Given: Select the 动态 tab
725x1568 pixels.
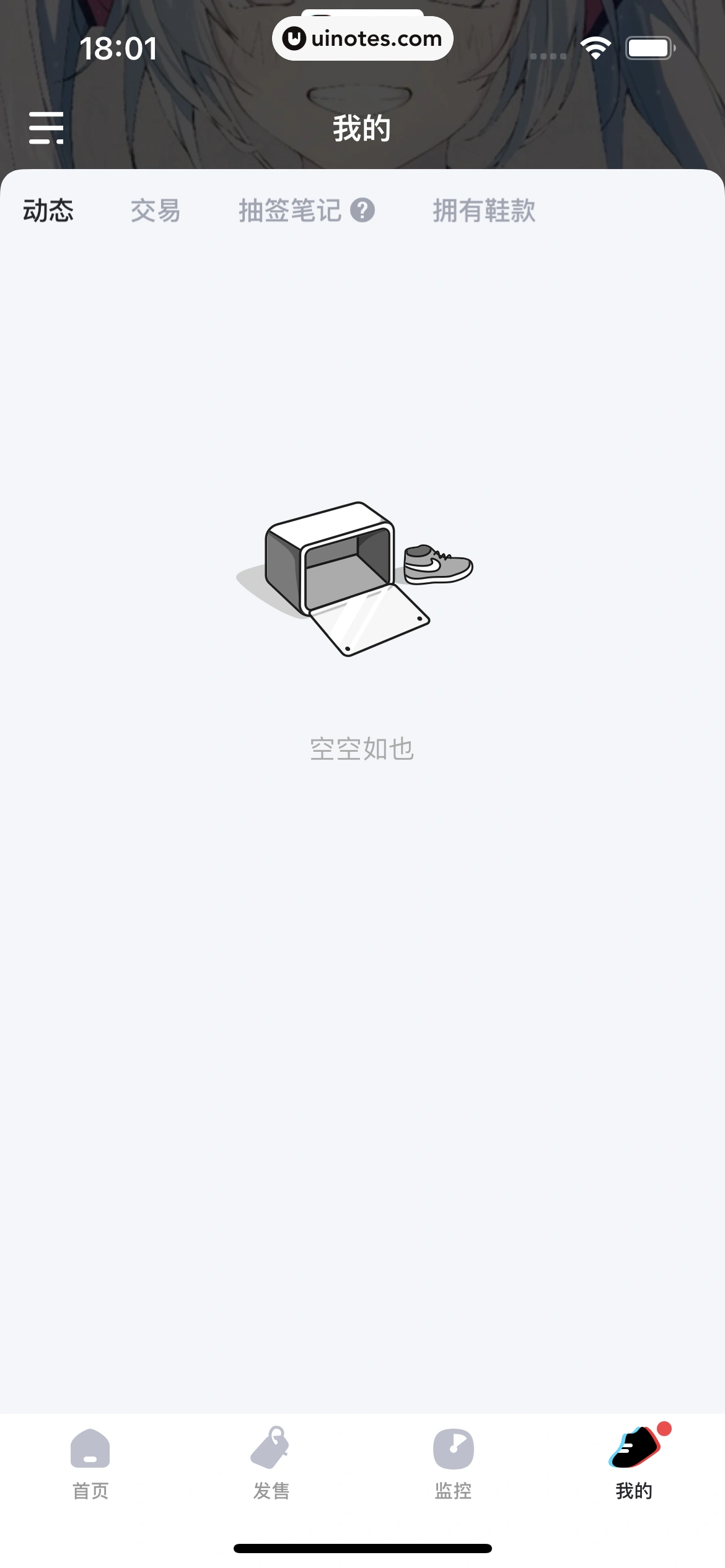Looking at the screenshot, I should [48, 211].
